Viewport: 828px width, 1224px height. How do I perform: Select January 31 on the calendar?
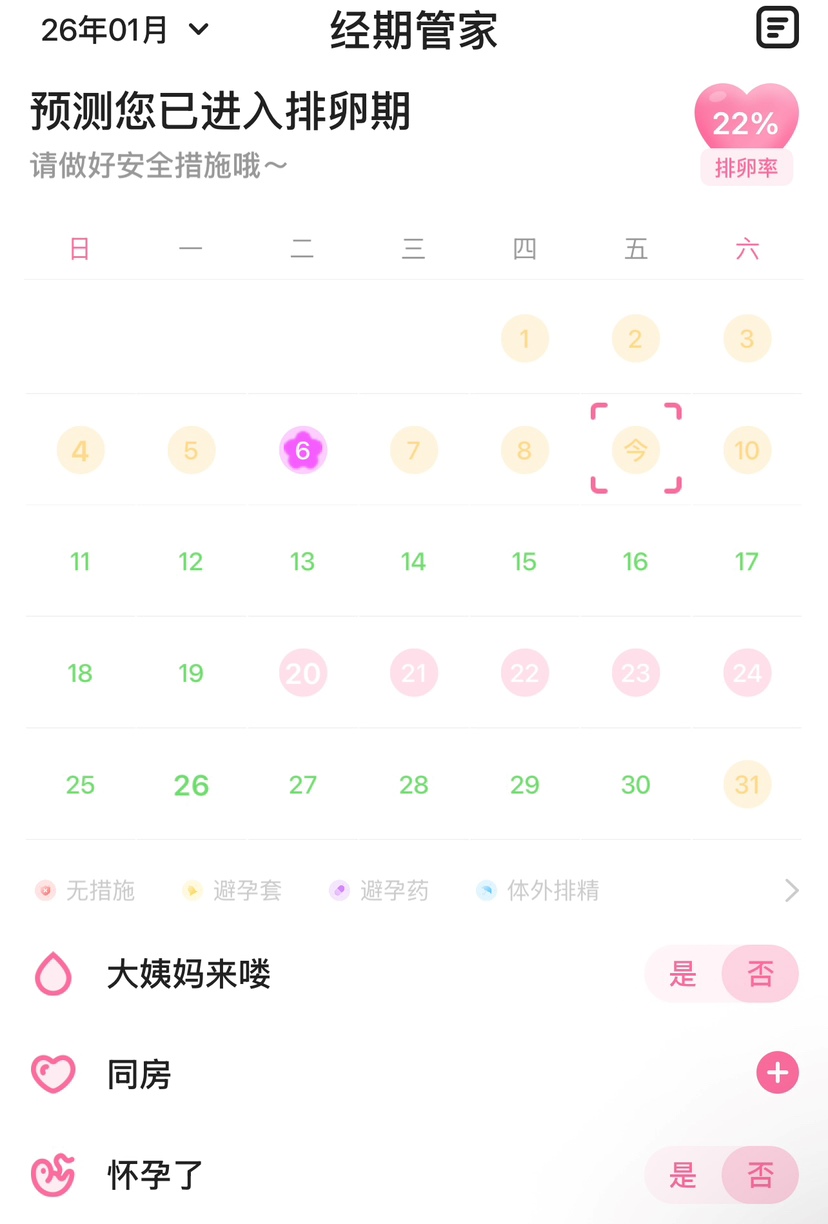tap(747, 785)
